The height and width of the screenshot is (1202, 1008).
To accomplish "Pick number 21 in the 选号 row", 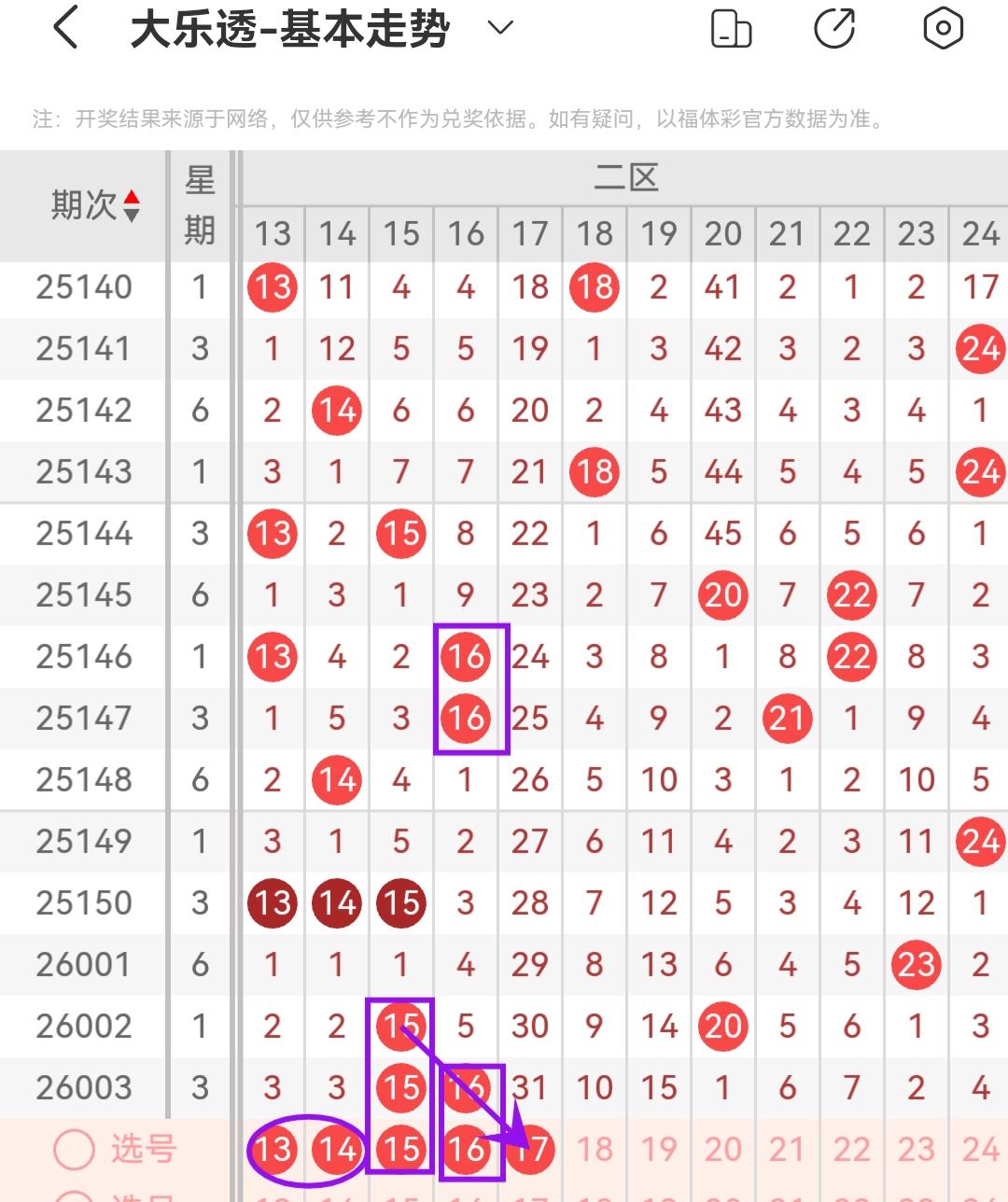I will point(787,1150).
